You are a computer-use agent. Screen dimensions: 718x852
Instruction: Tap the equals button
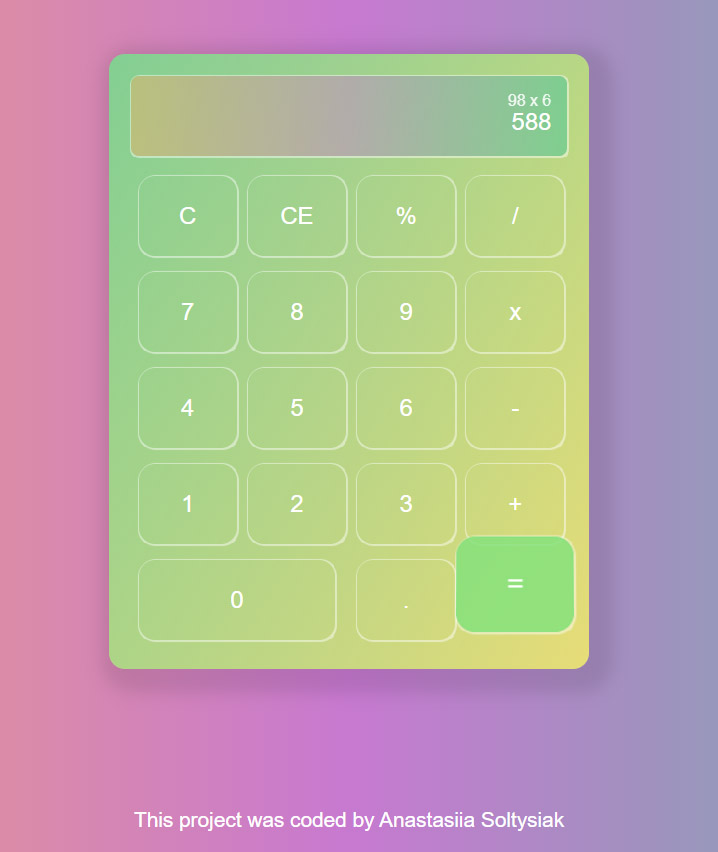515,585
